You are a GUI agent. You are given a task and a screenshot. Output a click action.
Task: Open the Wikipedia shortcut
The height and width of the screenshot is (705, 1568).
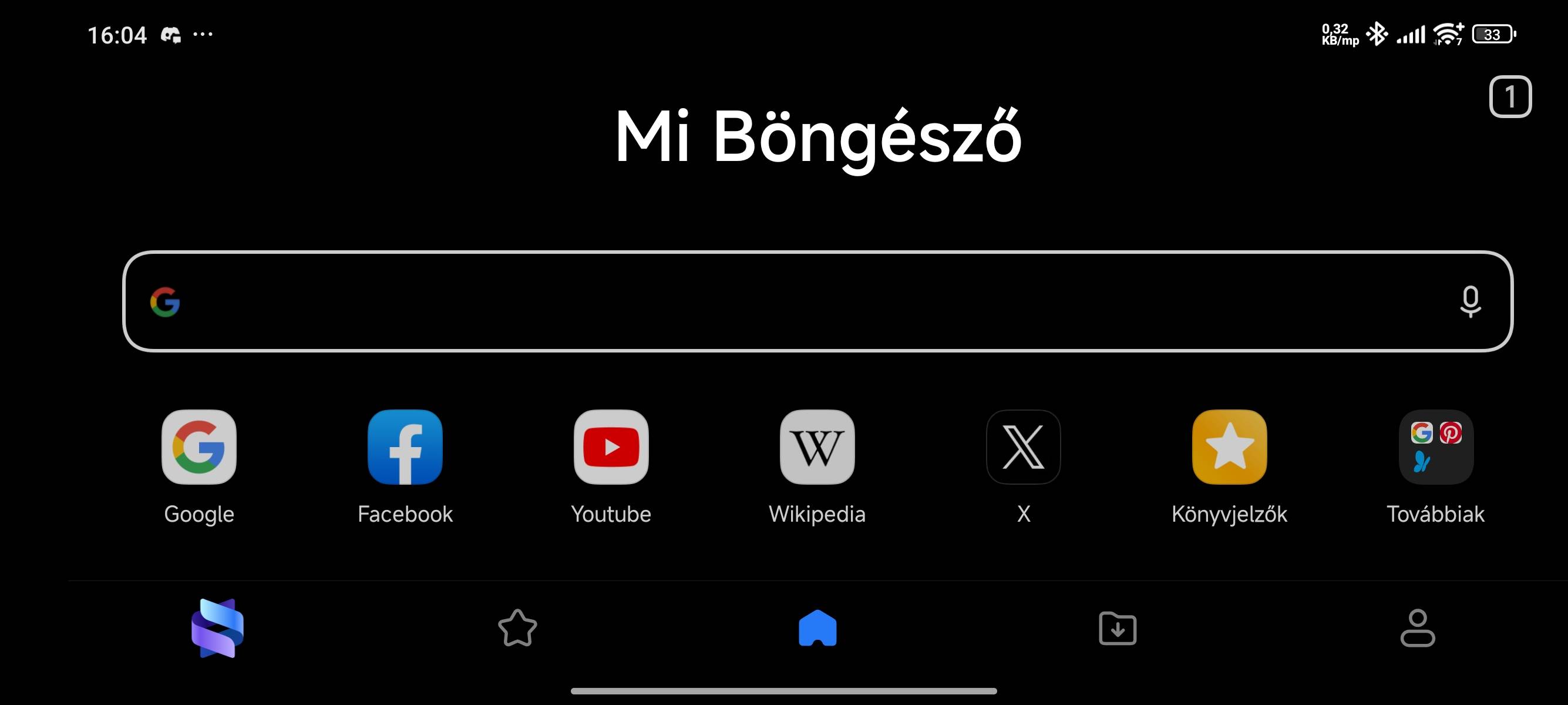click(817, 448)
